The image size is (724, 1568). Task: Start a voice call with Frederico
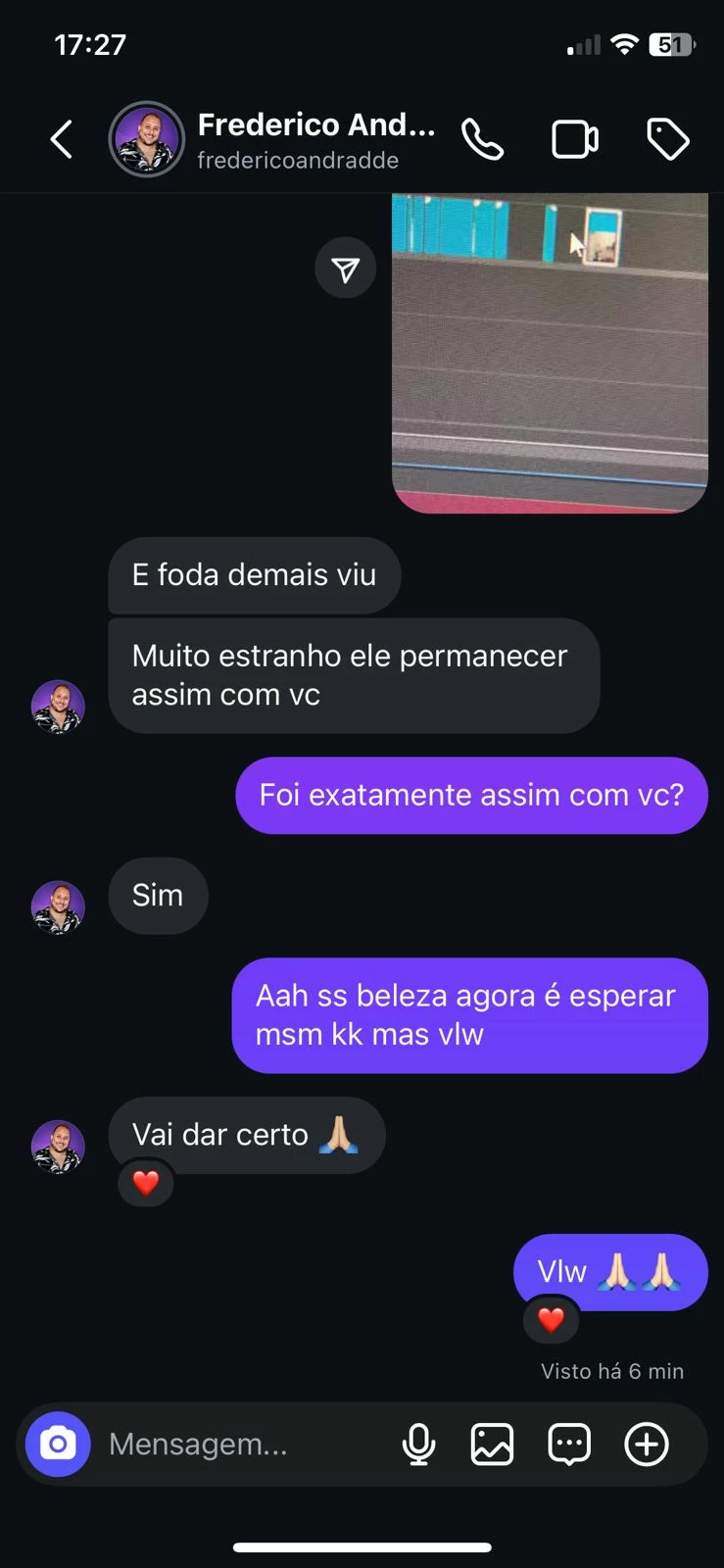[482, 139]
